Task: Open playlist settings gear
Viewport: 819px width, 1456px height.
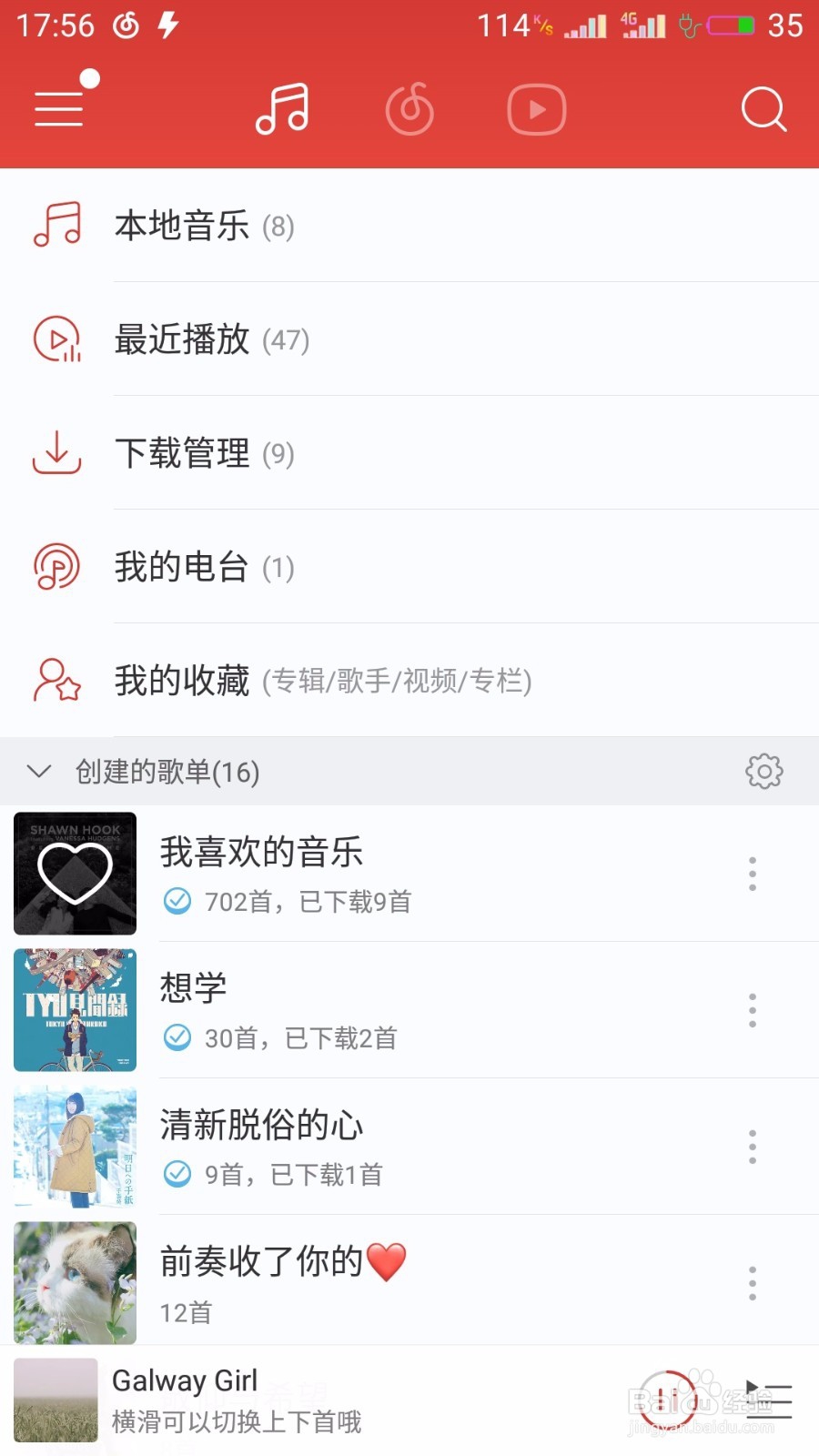Action: click(x=763, y=772)
